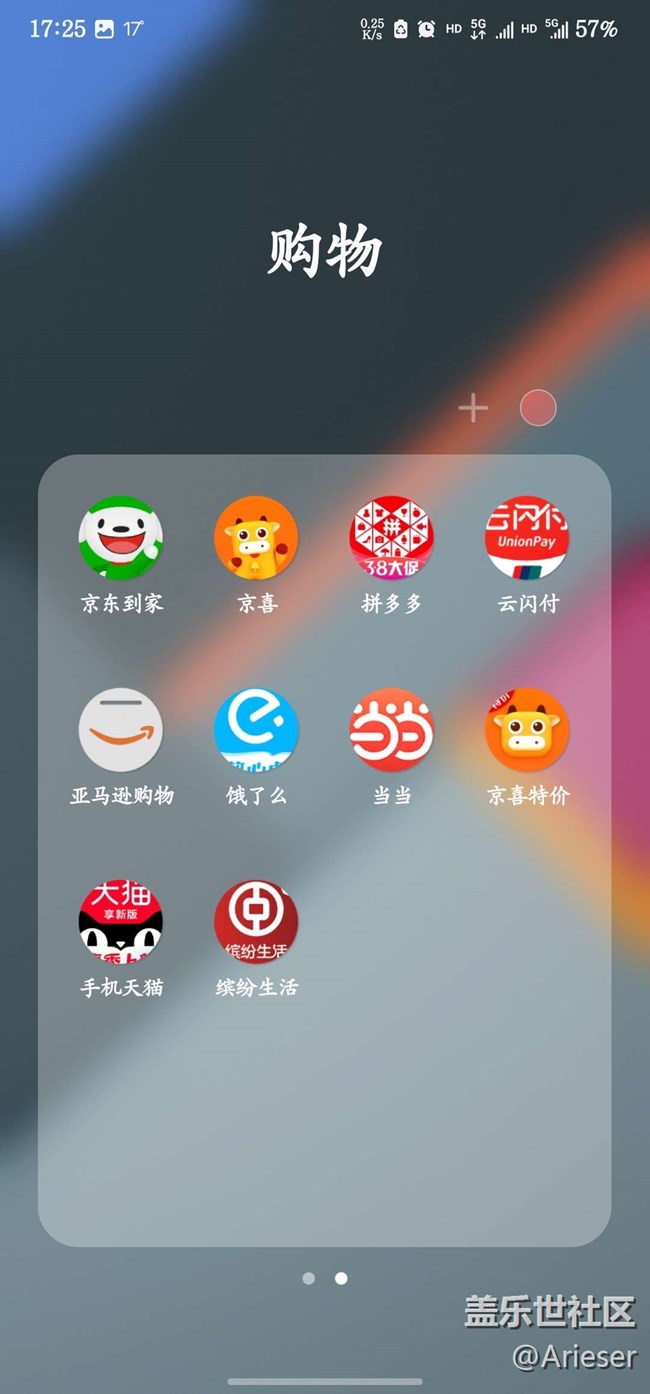This screenshot has width=650, height=1394.
Task: Go to the first folder page dot
Action: 309,1278
